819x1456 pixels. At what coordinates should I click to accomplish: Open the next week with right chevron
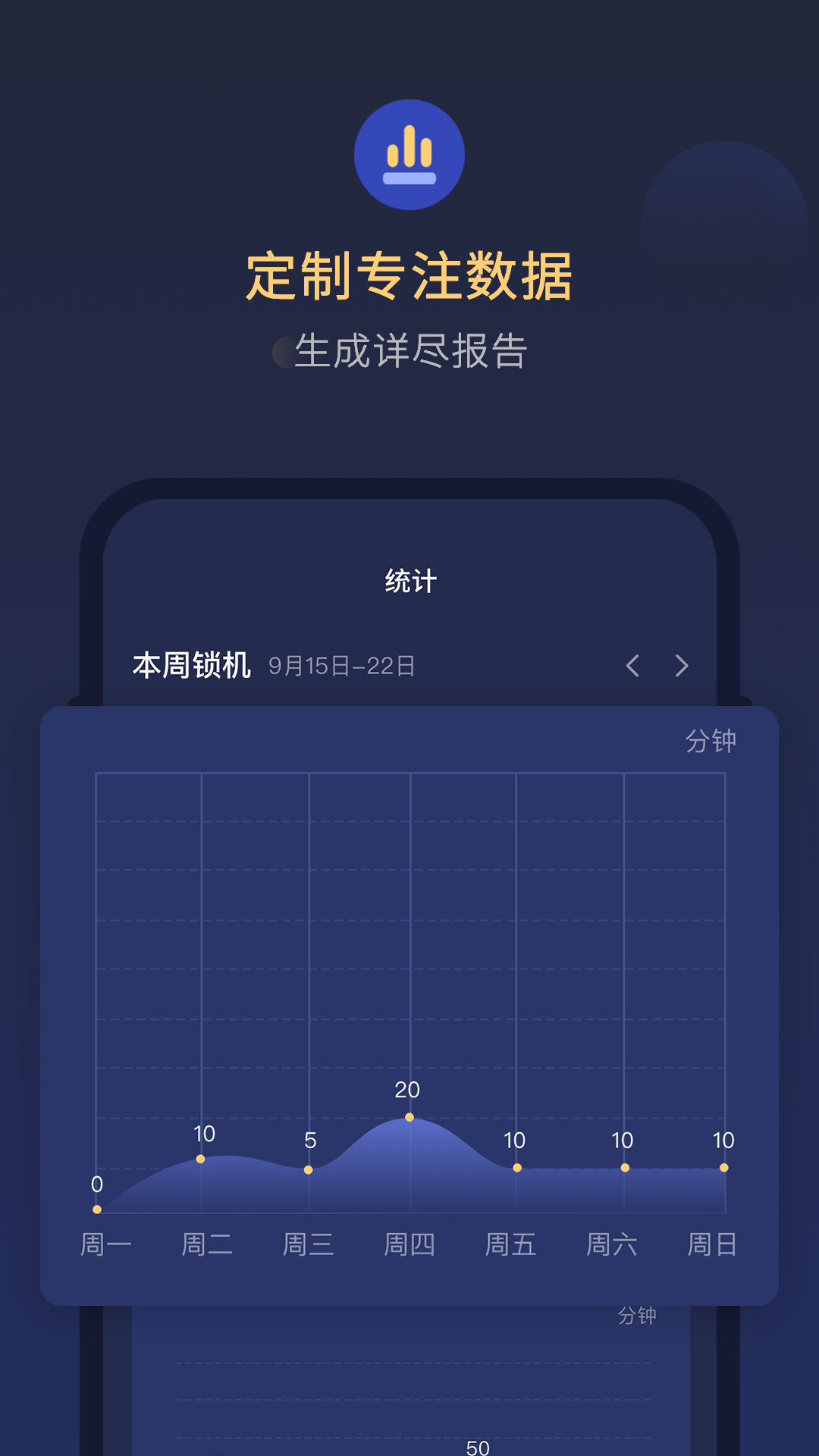point(682,666)
